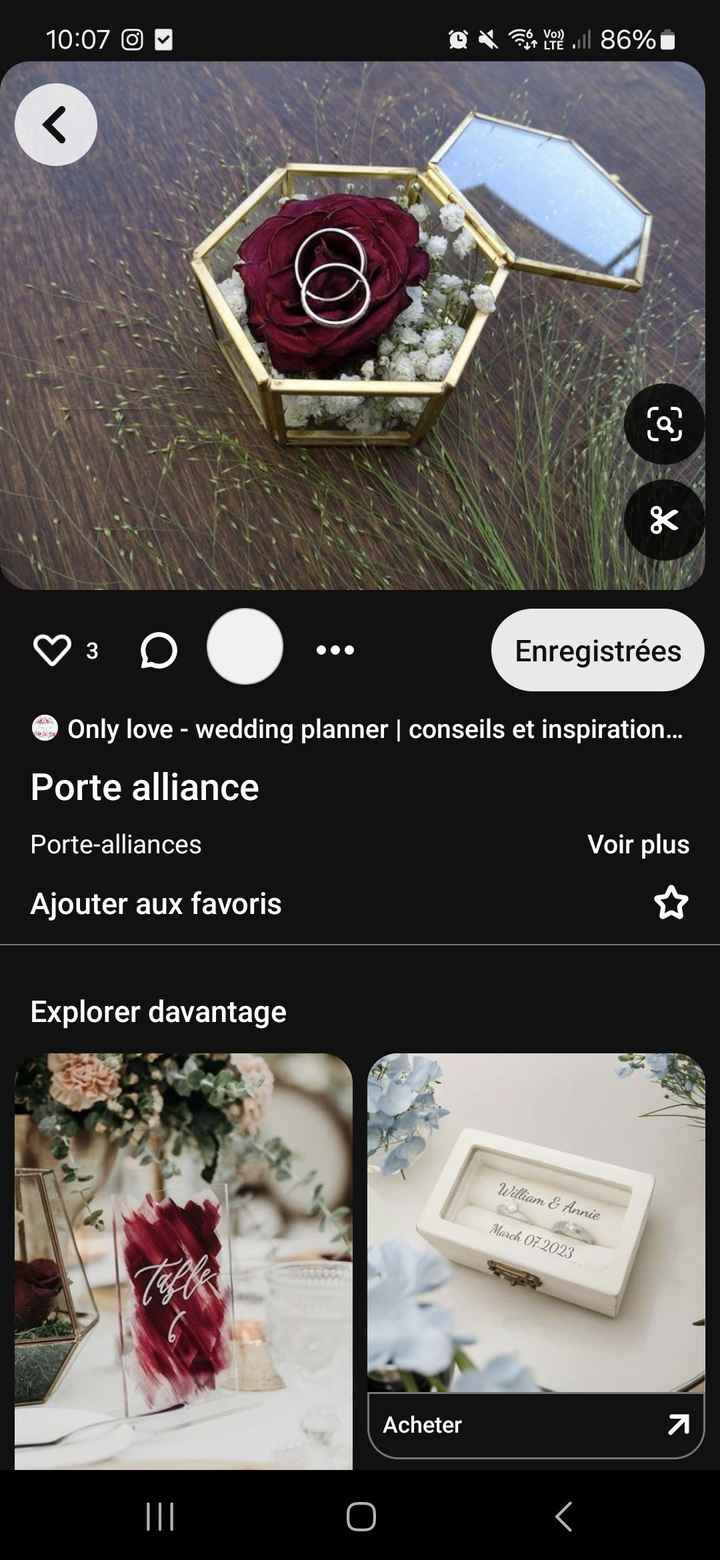
Task: Tap the white circle beside the comment icon
Action: [245, 647]
